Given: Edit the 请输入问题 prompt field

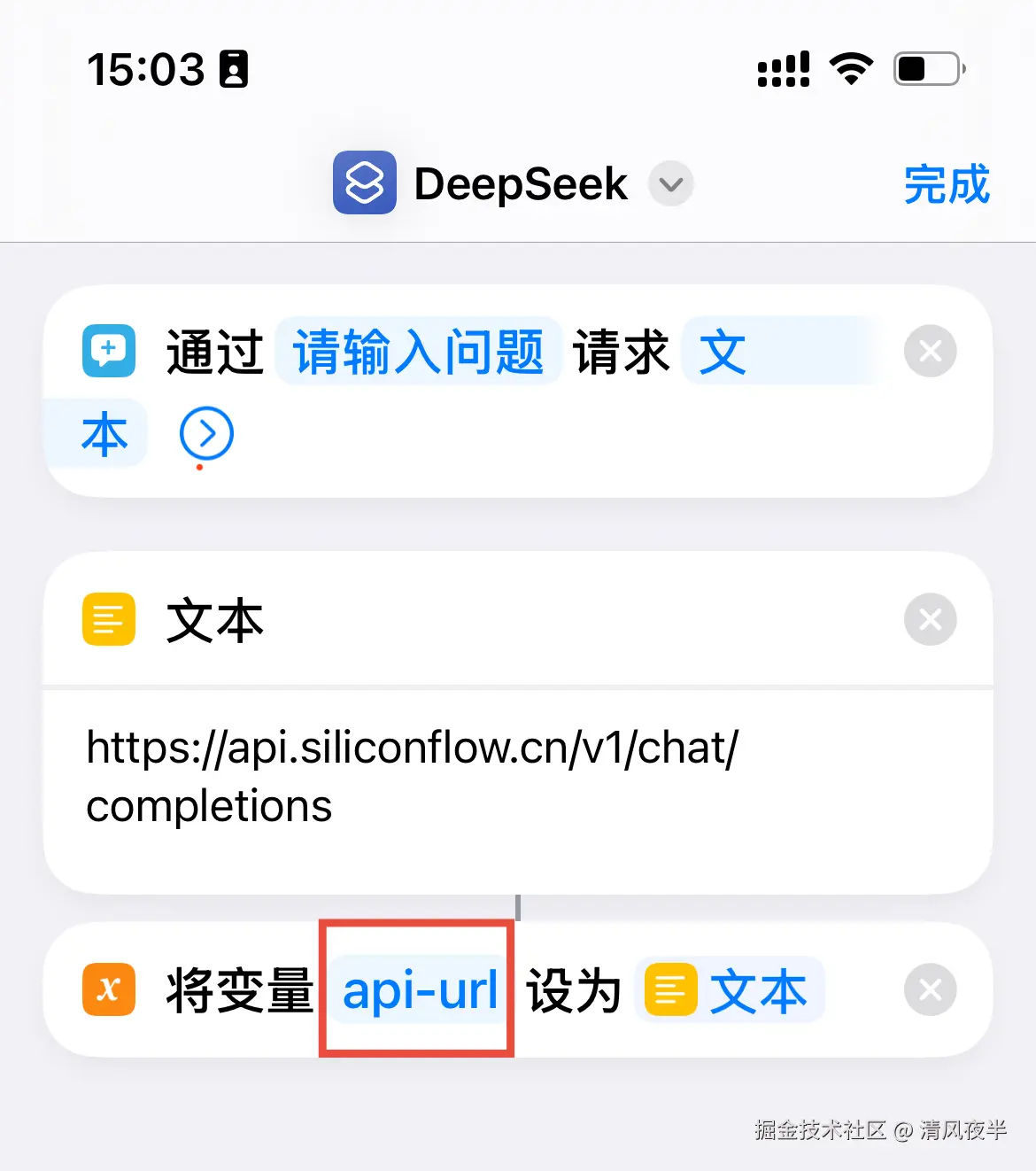Looking at the screenshot, I should (418, 352).
